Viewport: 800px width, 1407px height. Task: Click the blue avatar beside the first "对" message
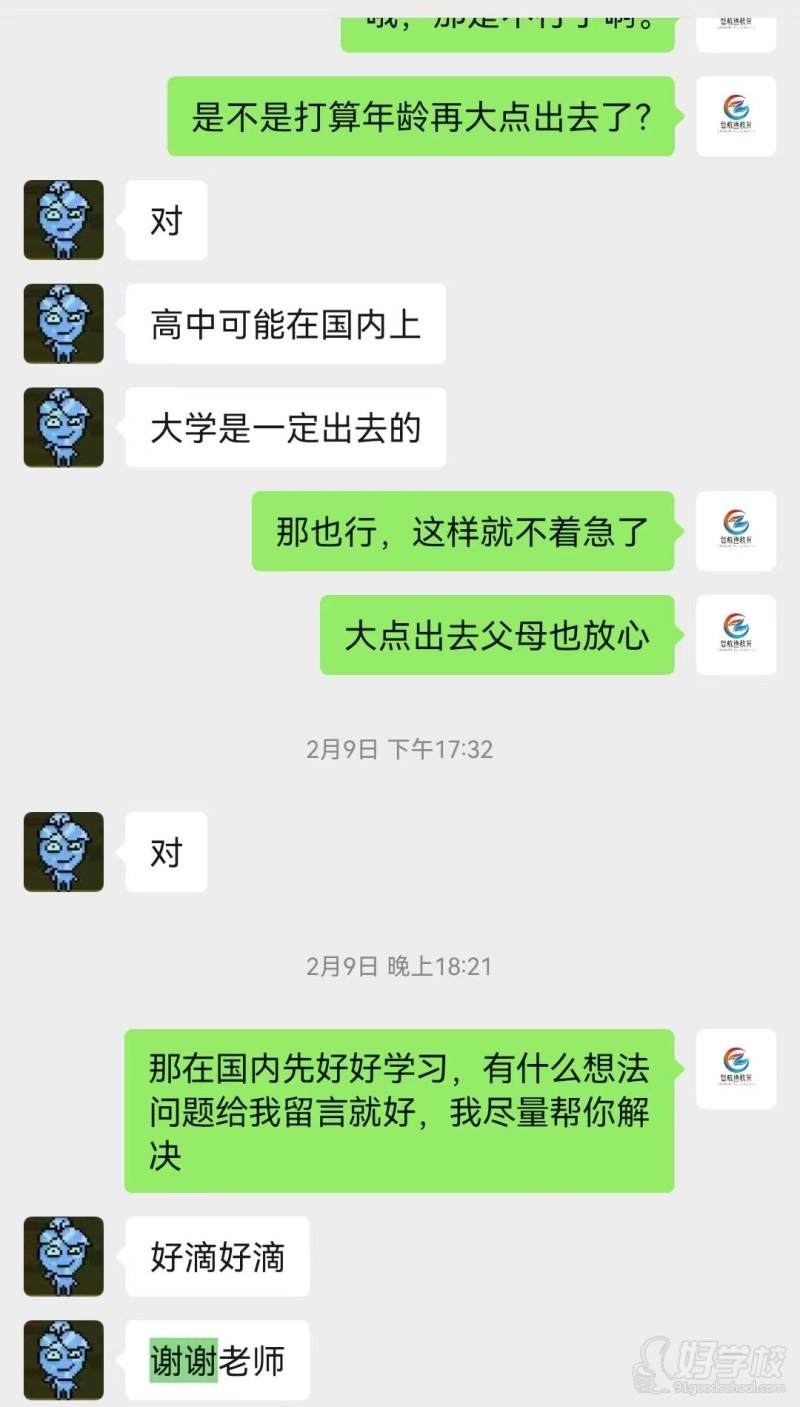62,220
